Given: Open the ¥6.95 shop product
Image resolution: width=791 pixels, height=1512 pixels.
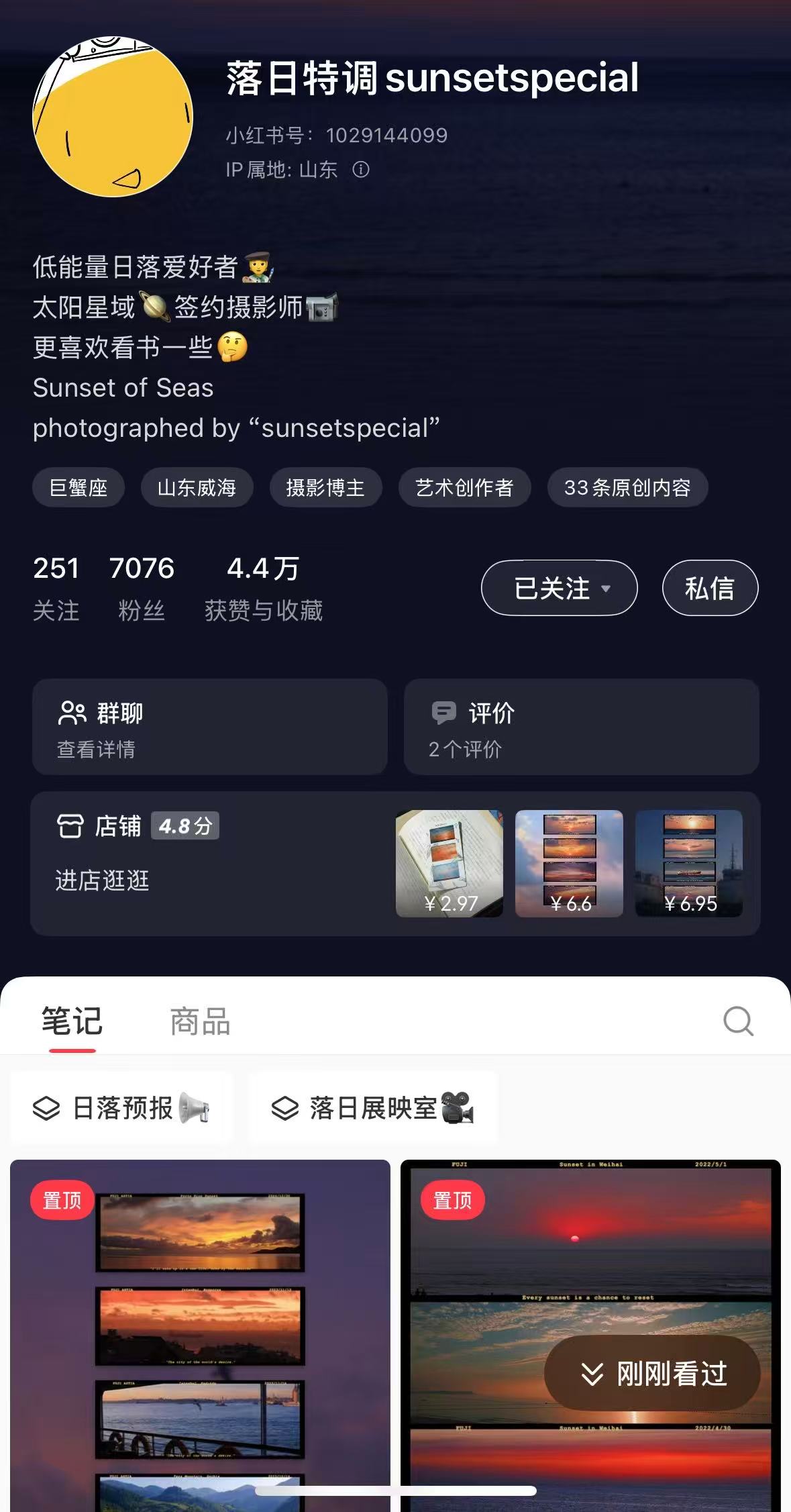Looking at the screenshot, I should 689,863.
